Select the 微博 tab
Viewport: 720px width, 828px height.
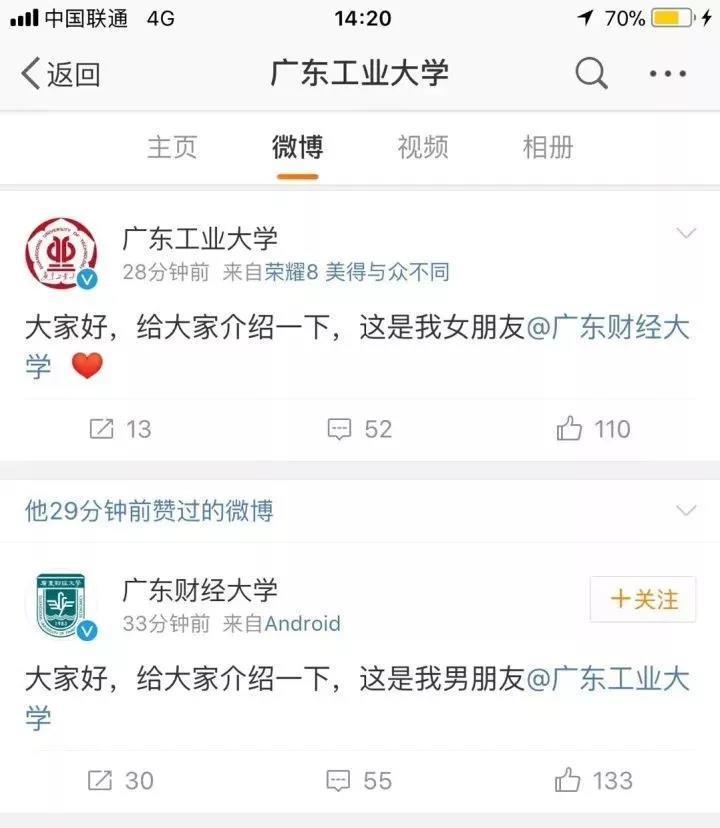point(297,147)
